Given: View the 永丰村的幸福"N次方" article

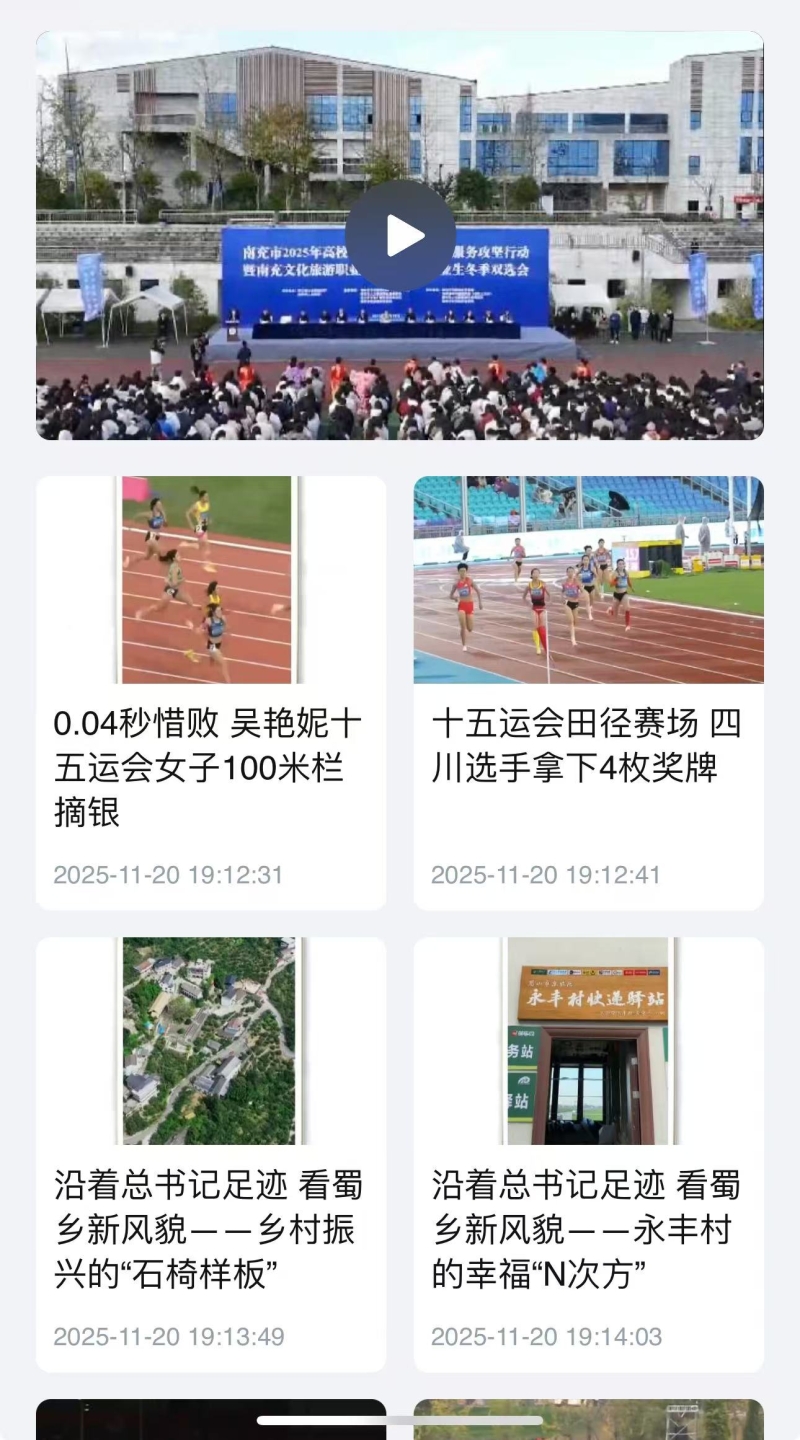Looking at the screenshot, I should pyautogui.click(x=587, y=1230).
